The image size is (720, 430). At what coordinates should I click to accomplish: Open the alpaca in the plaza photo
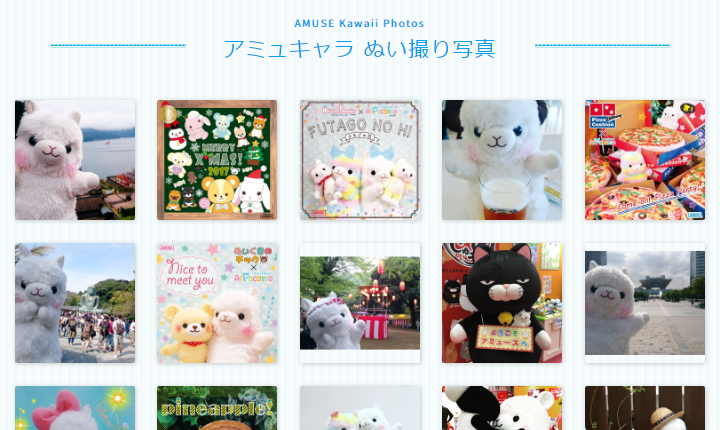pyautogui.click(x=645, y=303)
